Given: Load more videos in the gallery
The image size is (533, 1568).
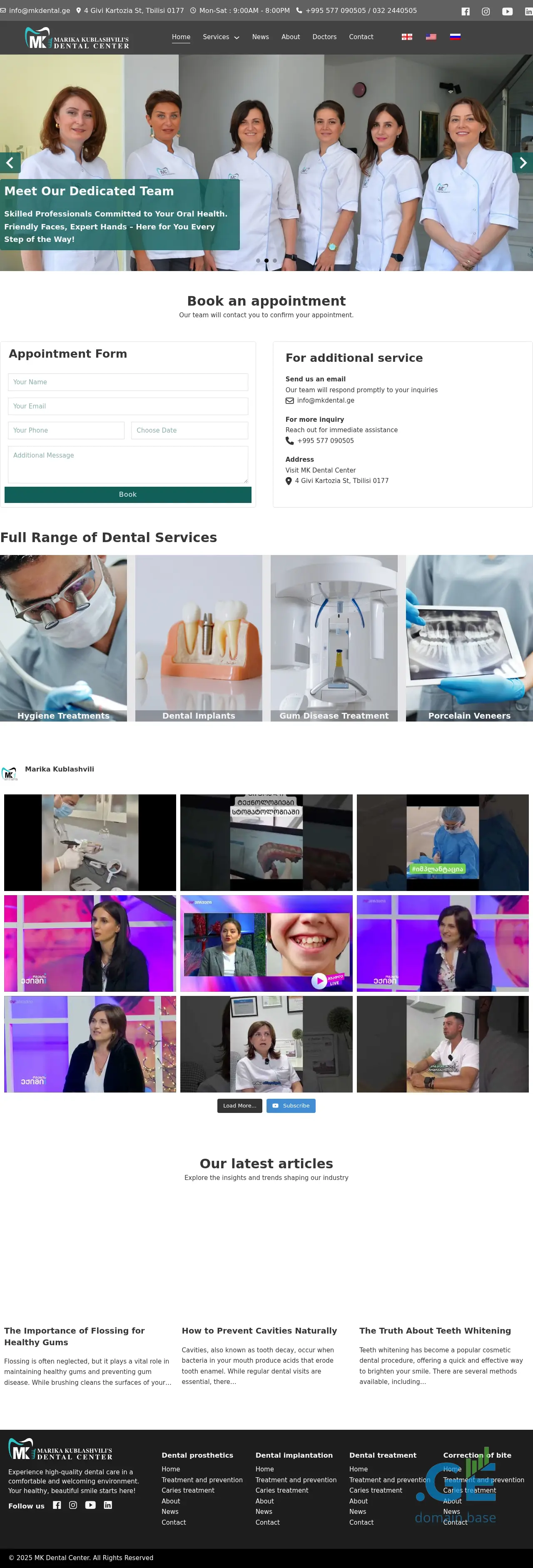Looking at the screenshot, I should pos(239,1105).
